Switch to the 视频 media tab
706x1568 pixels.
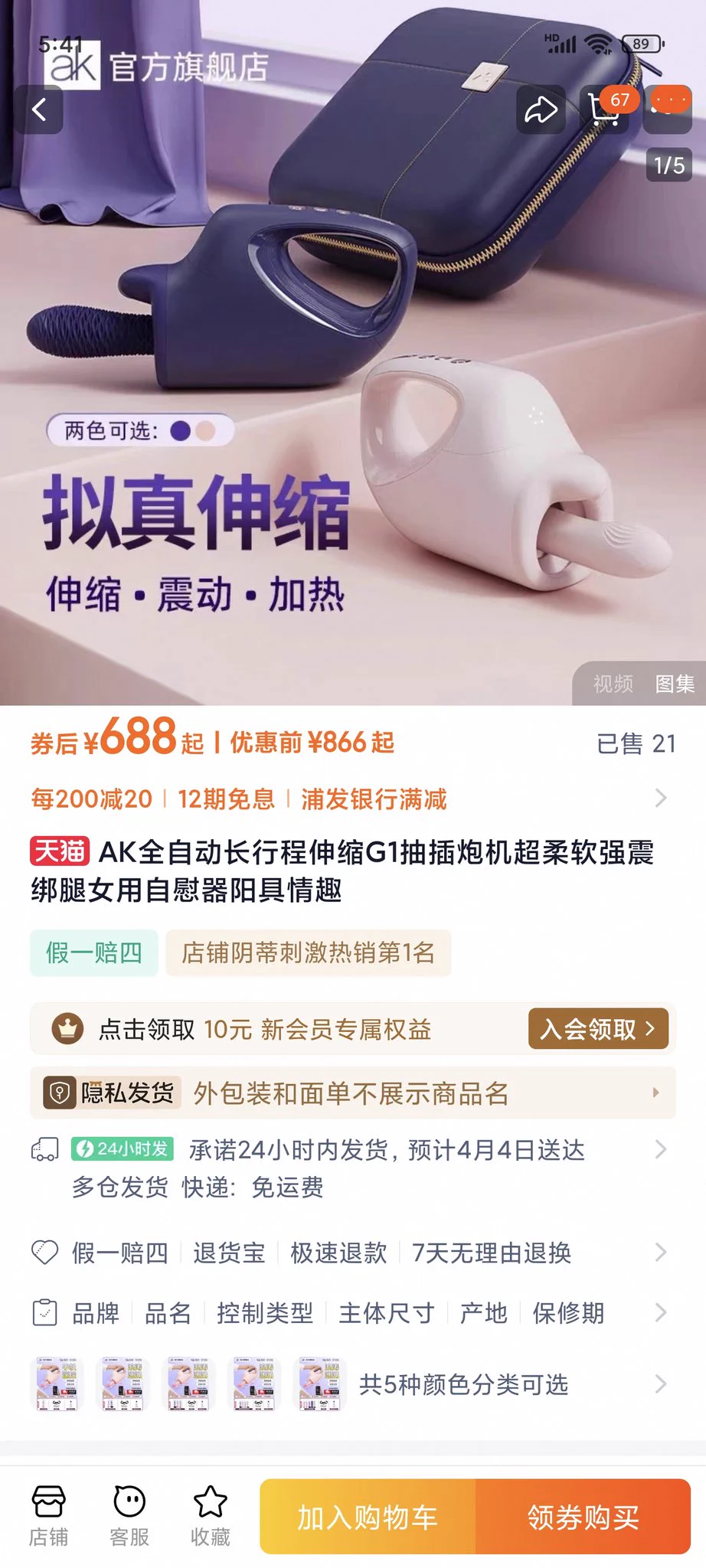[x=613, y=684]
